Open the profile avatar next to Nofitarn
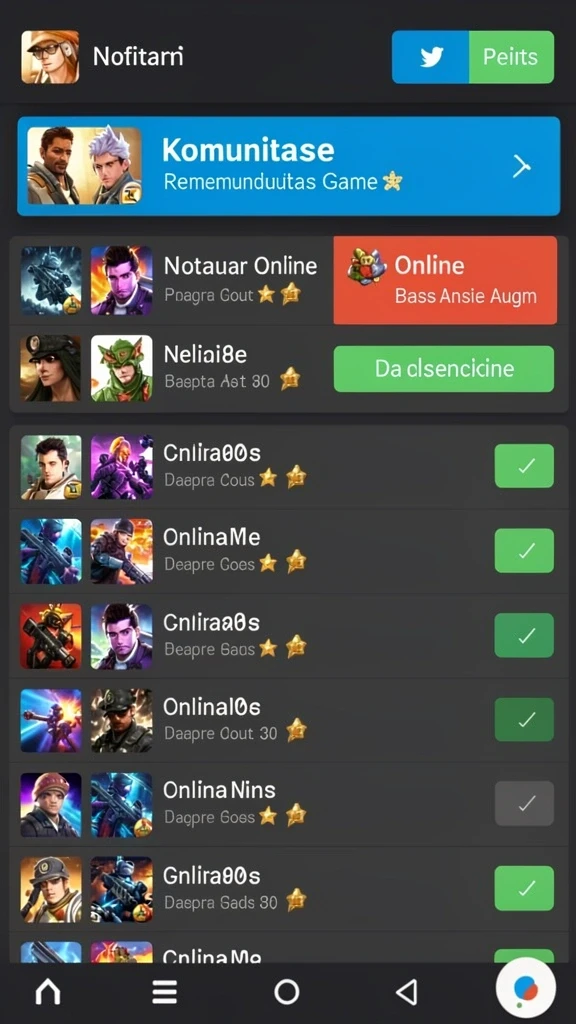The width and height of the screenshot is (576, 1024). click(50, 57)
